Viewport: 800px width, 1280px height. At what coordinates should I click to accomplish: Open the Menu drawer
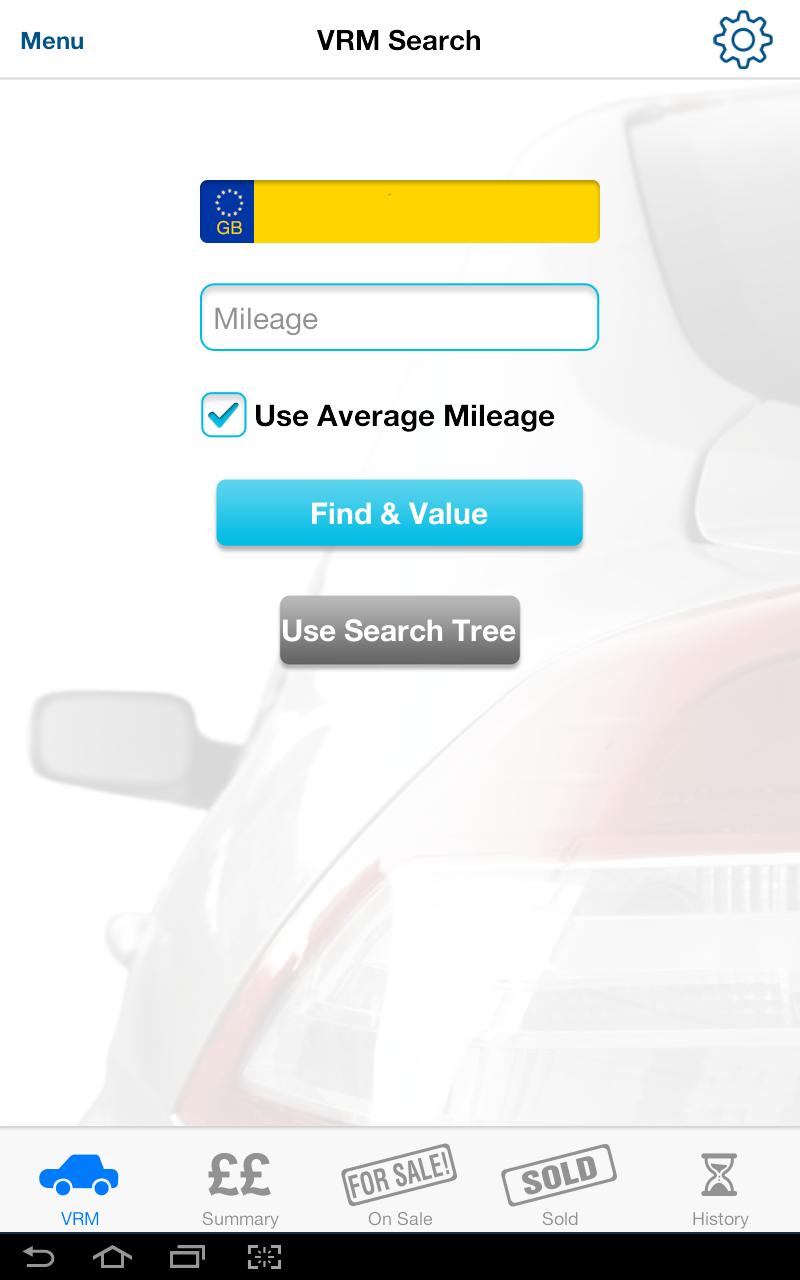pyautogui.click(x=52, y=41)
